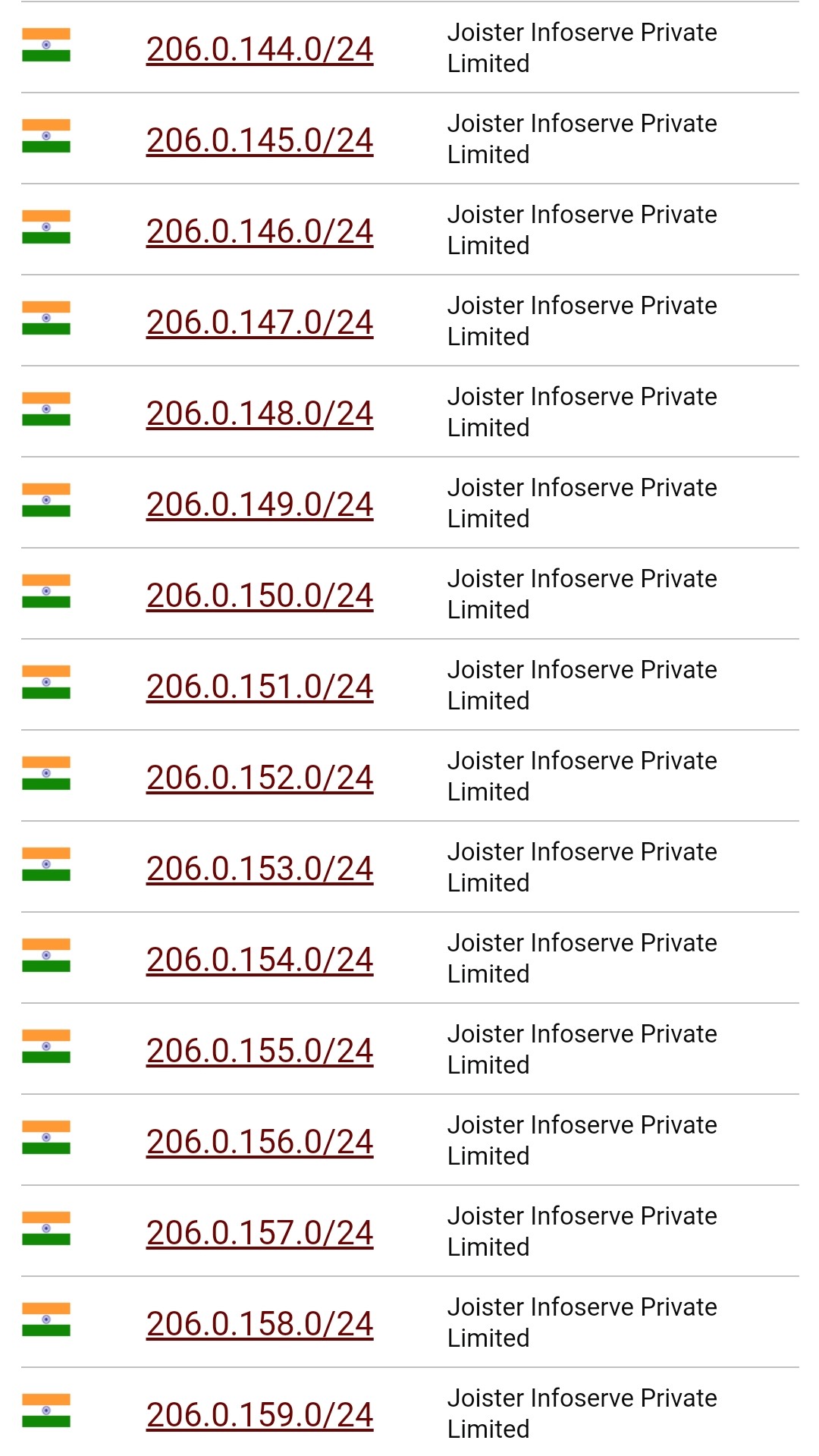Viewport: 819px width, 1456px height.
Task: Open the 206.0.150.0/24 link
Action: coord(259,596)
